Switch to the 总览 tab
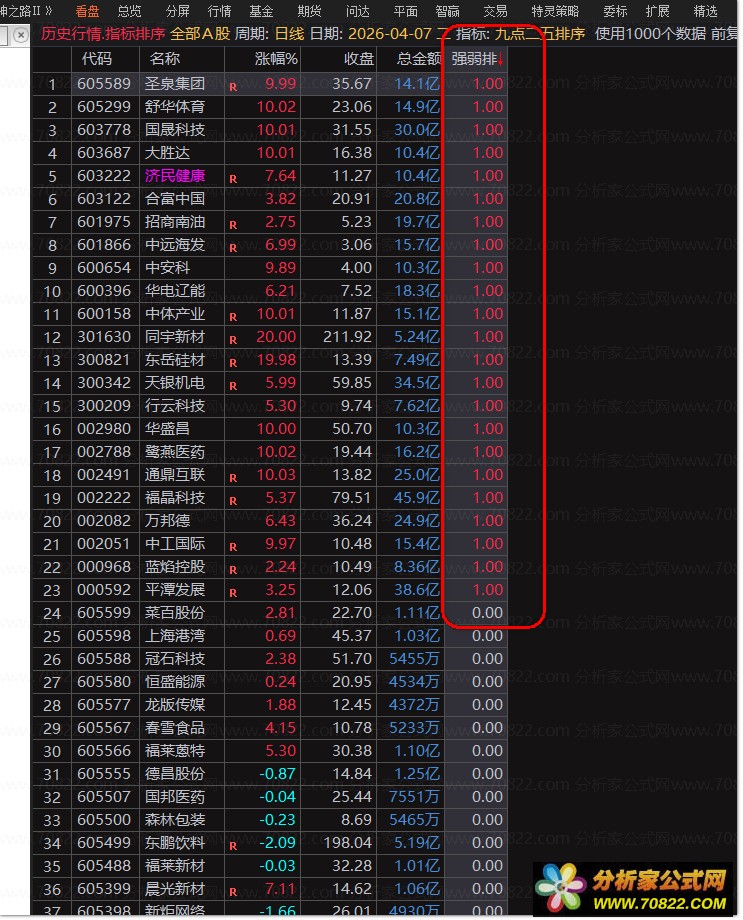The height and width of the screenshot is (920, 743). 129,11
